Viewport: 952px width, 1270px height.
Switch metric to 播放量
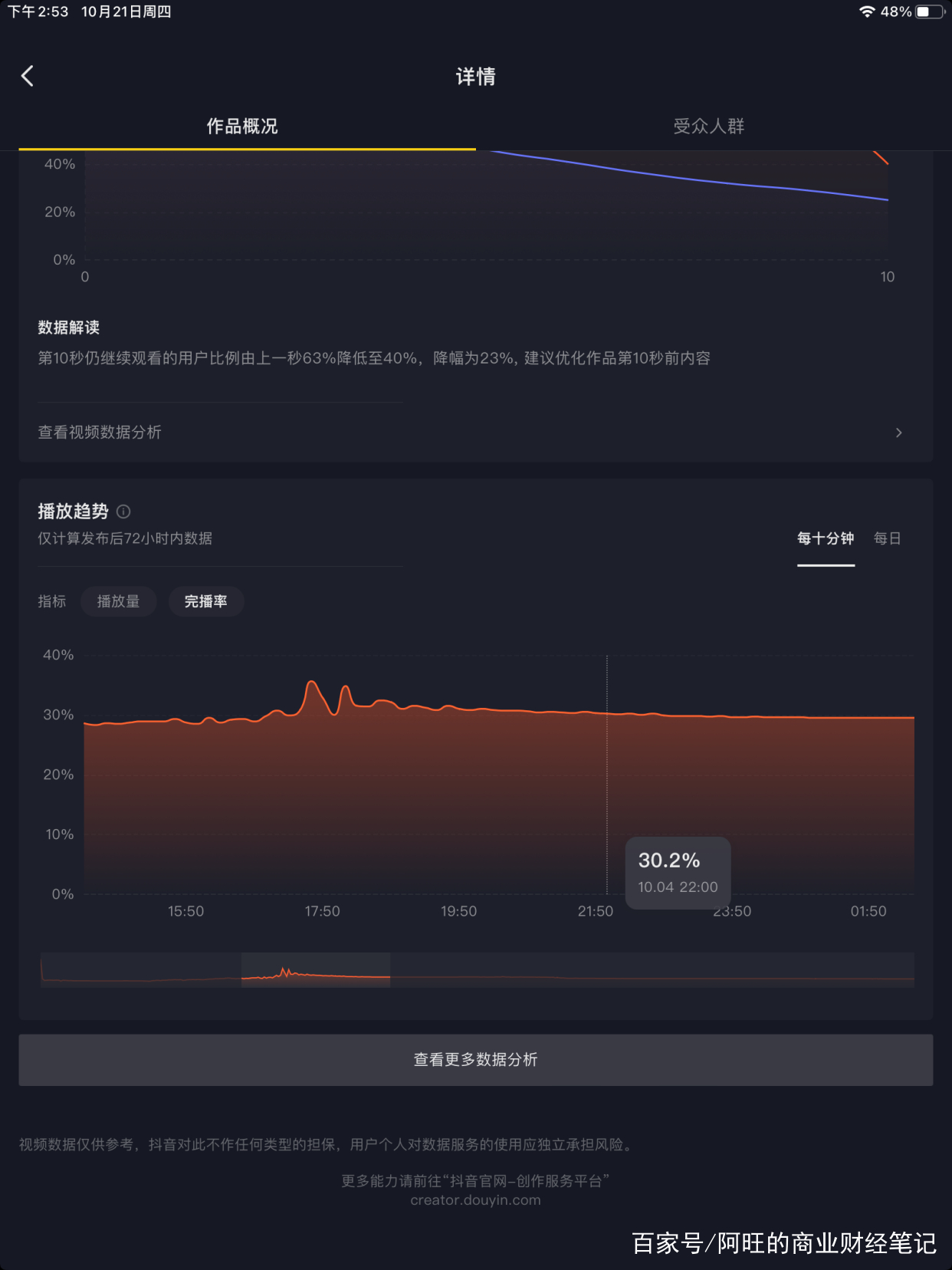[x=118, y=601]
